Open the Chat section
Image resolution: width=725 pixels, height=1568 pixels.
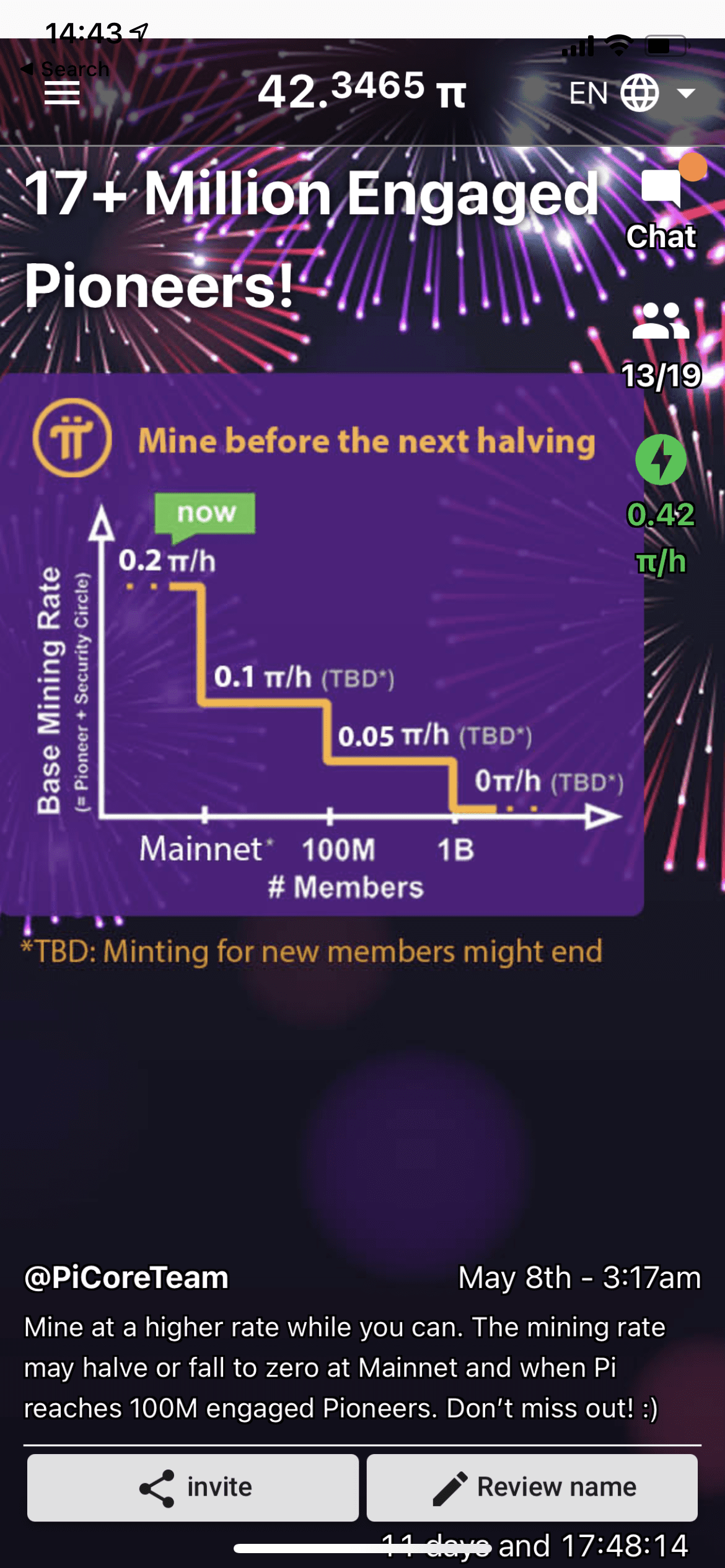tap(661, 208)
